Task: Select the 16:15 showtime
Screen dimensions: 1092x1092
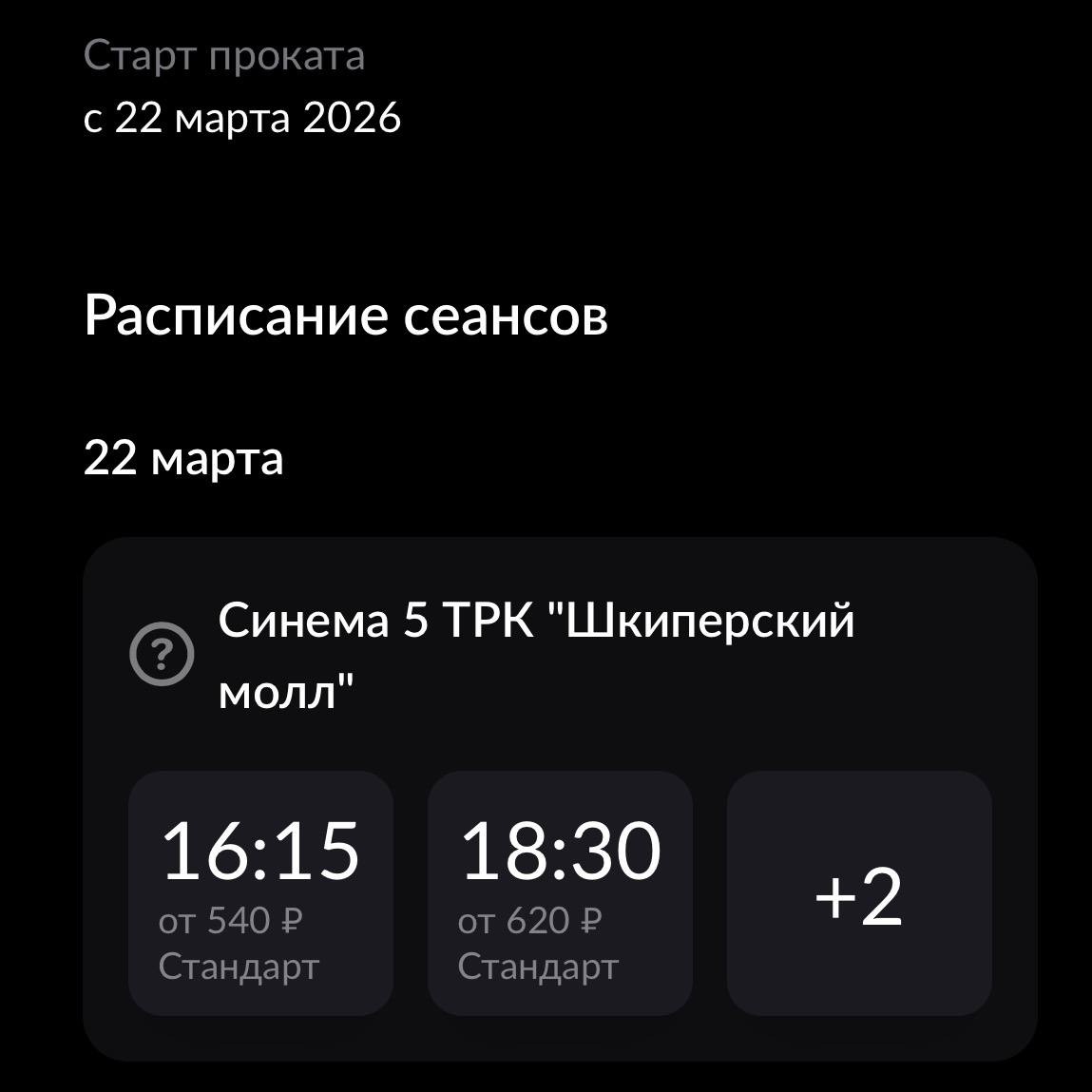Action: coord(260,892)
